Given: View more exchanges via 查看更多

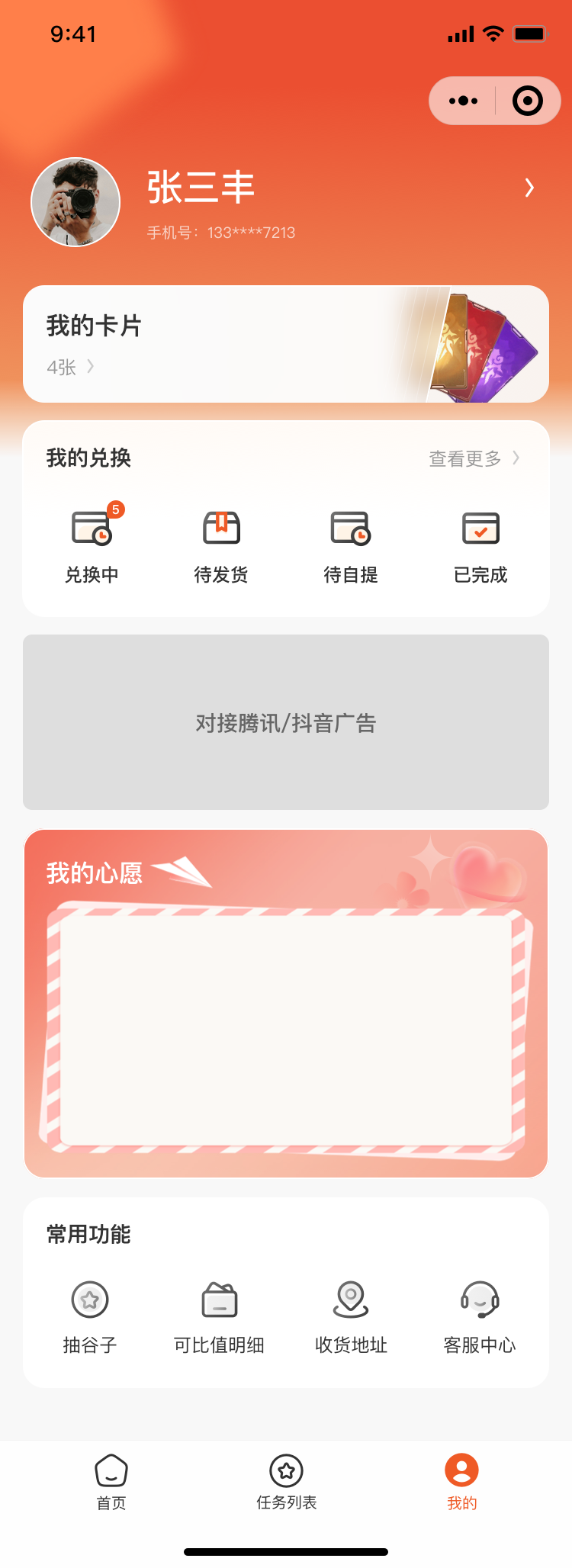Looking at the screenshot, I should pos(474,458).
